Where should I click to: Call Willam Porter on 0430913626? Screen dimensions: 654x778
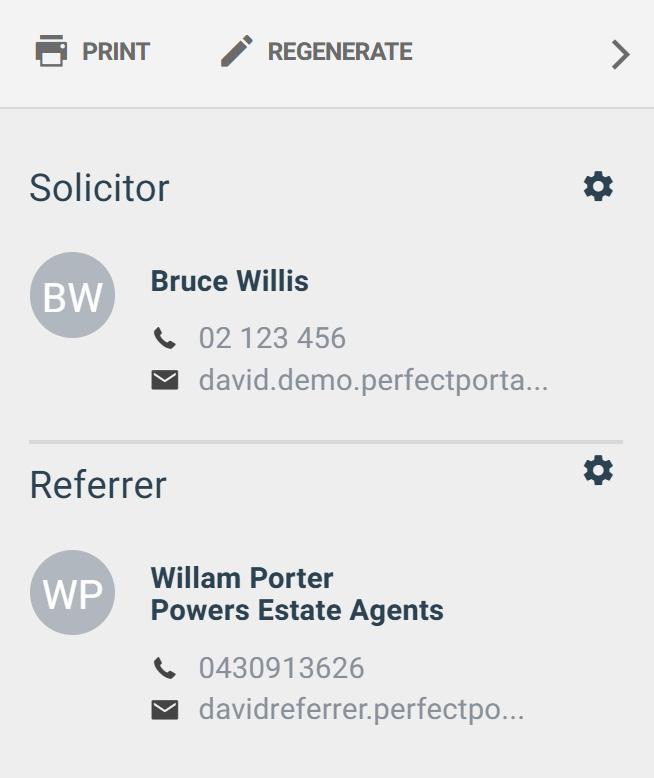coord(281,668)
